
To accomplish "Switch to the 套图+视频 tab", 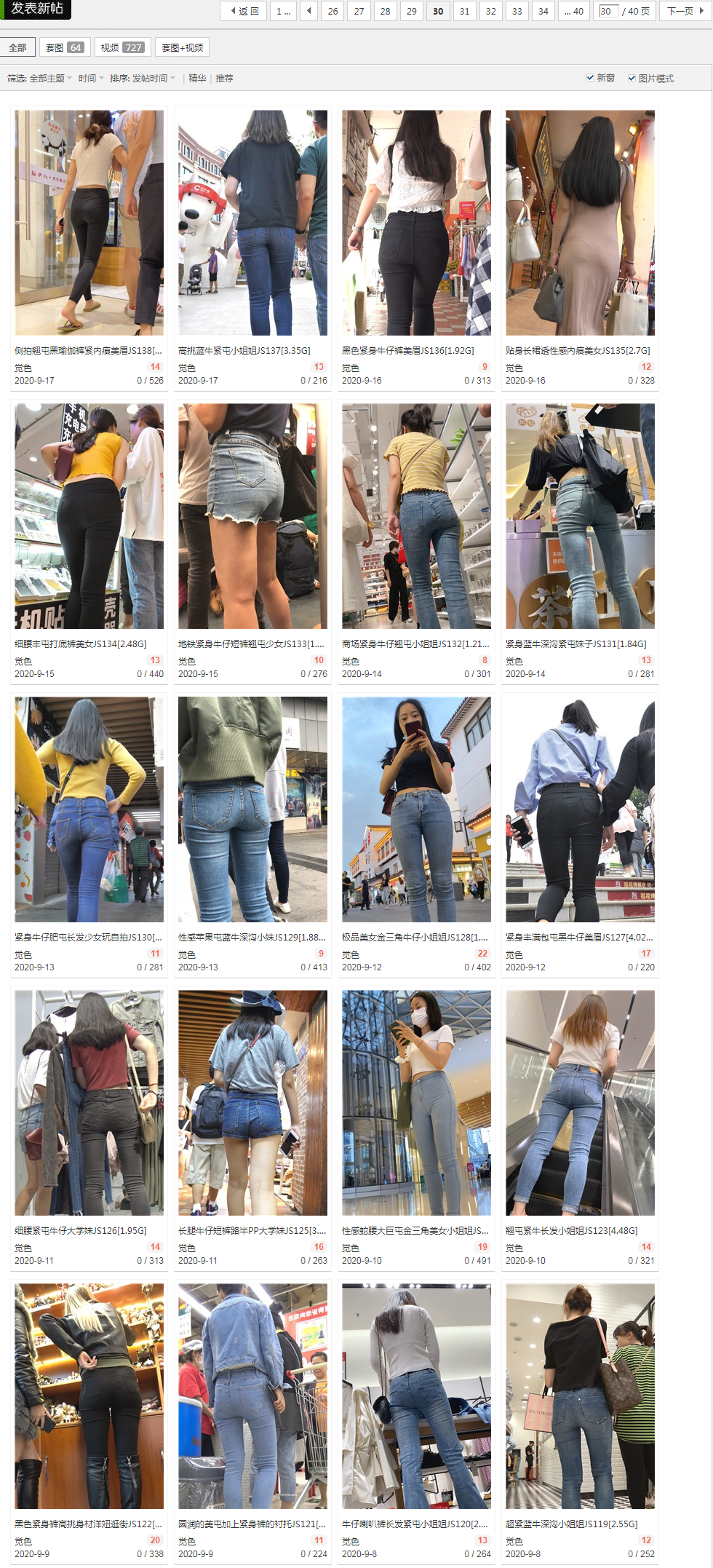I will [x=182, y=48].
